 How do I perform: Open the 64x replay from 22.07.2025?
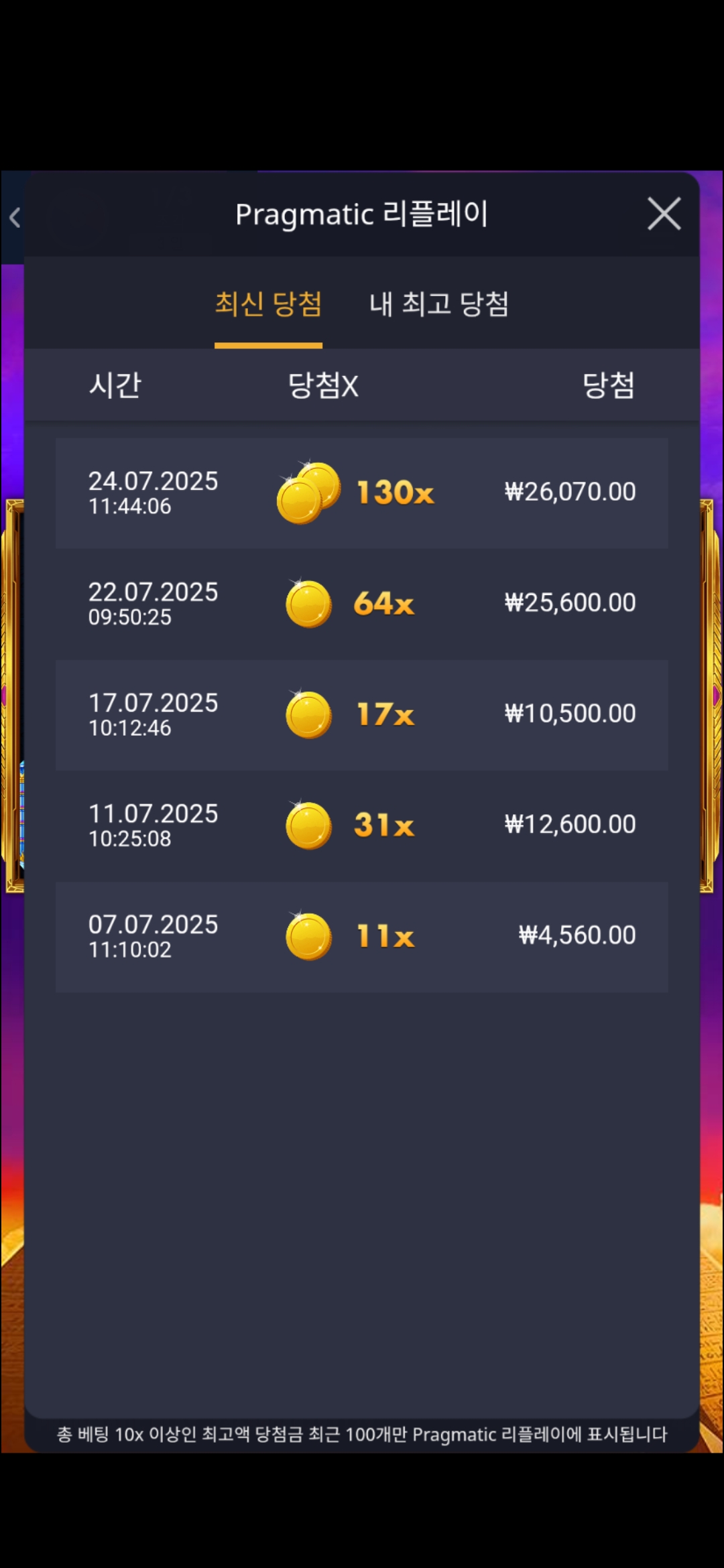[362, 604]
